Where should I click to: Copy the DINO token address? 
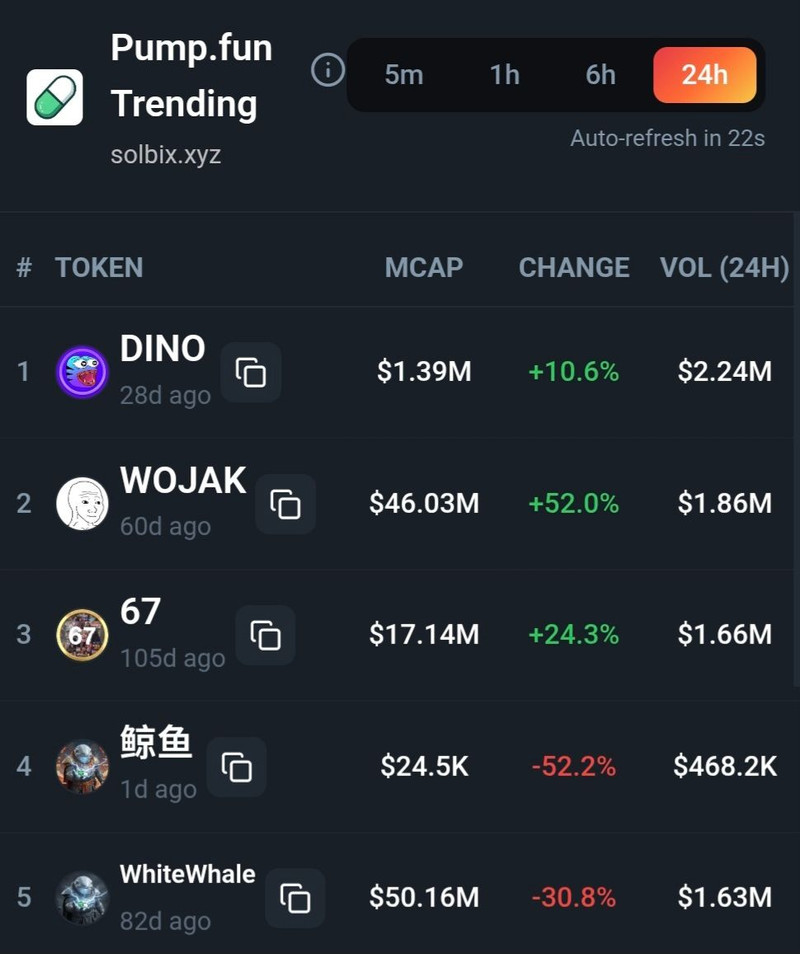pyautogui.click(x=251, y=372)
